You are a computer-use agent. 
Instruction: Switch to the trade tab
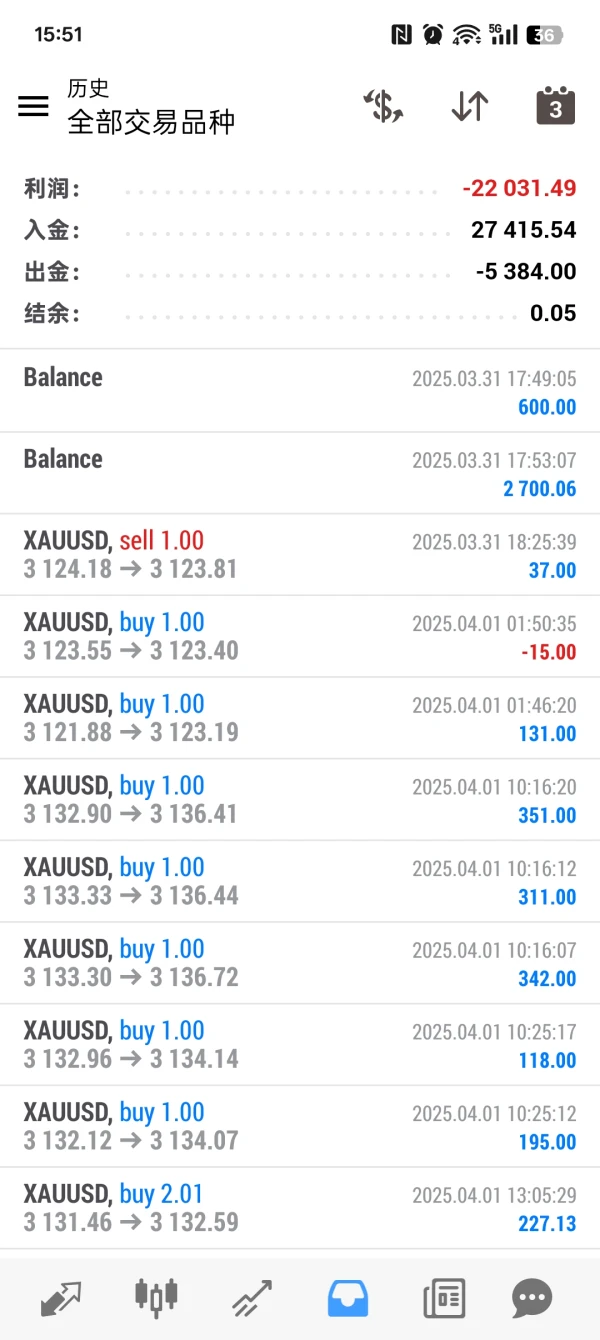pyautogui.click(x=252, y=1298)
